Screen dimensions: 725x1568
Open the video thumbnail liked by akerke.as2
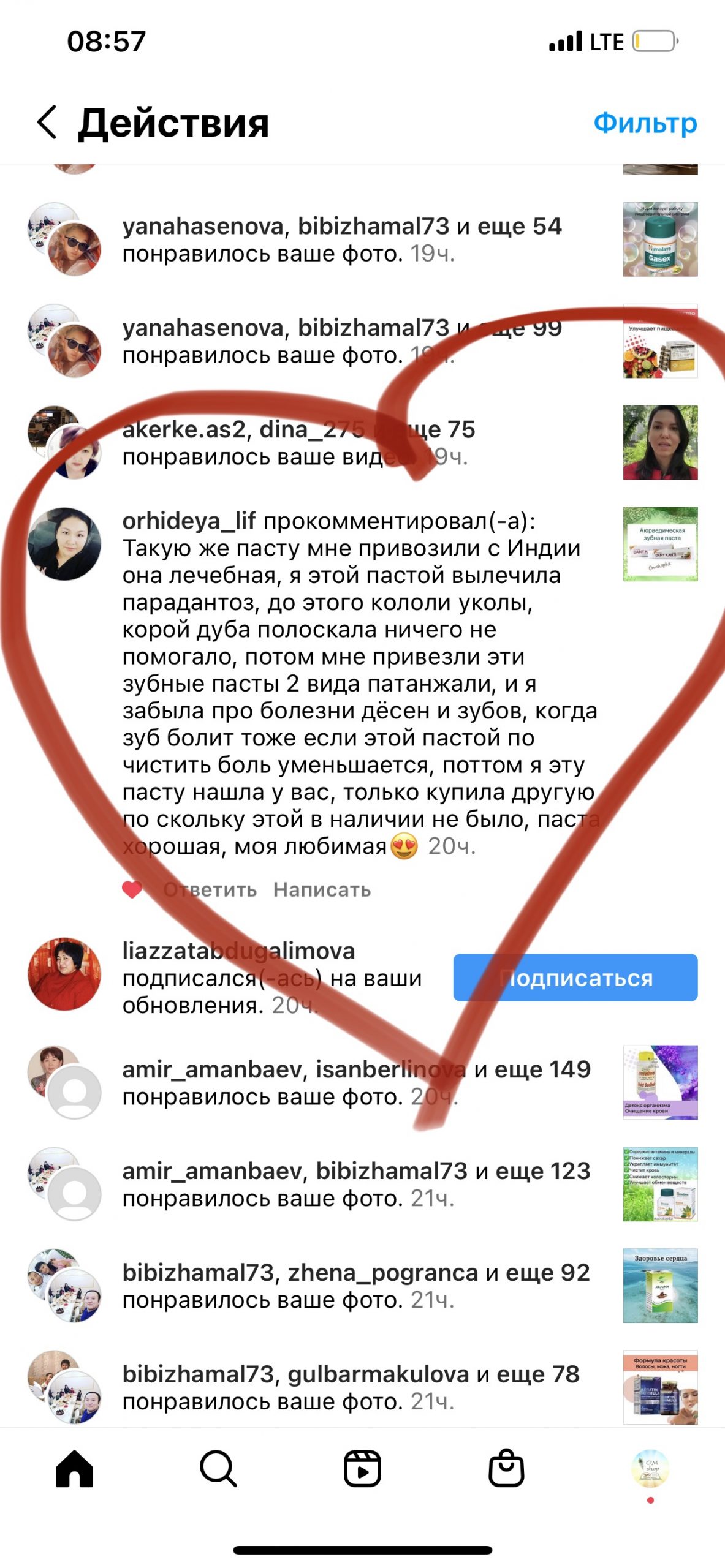(x=661, y=442)
